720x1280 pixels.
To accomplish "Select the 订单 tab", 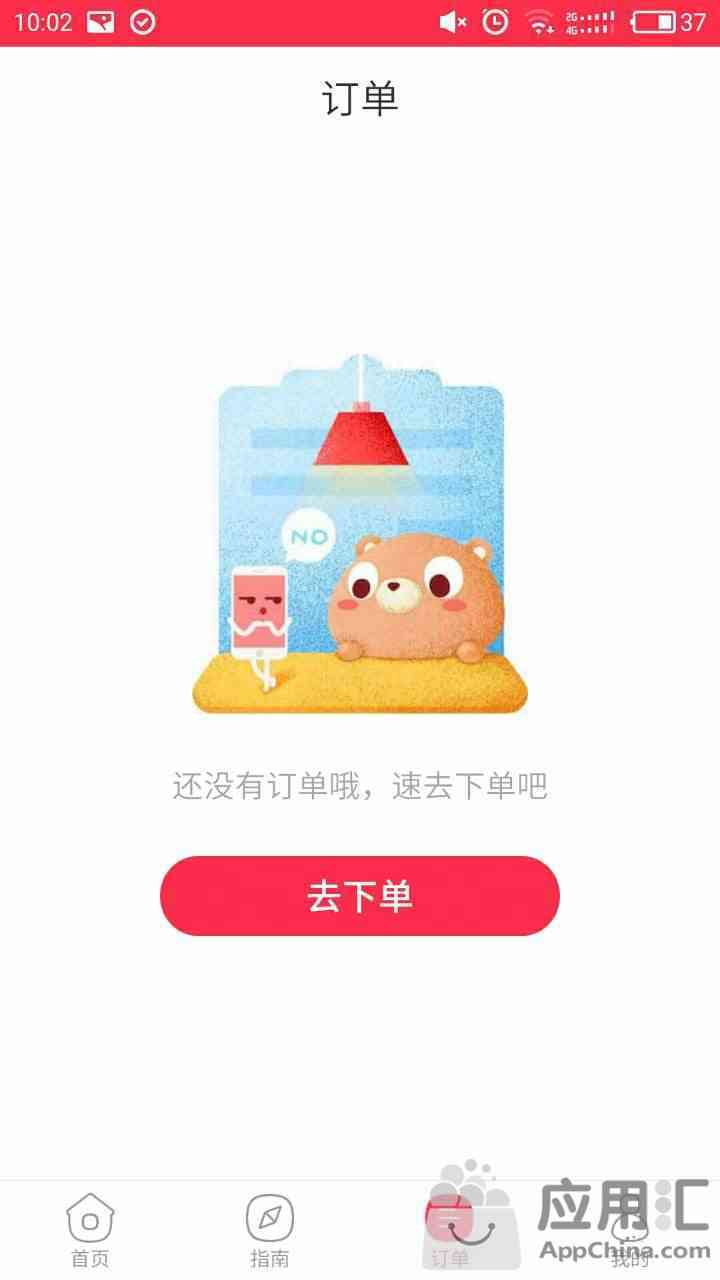I will pos(450,1230).
